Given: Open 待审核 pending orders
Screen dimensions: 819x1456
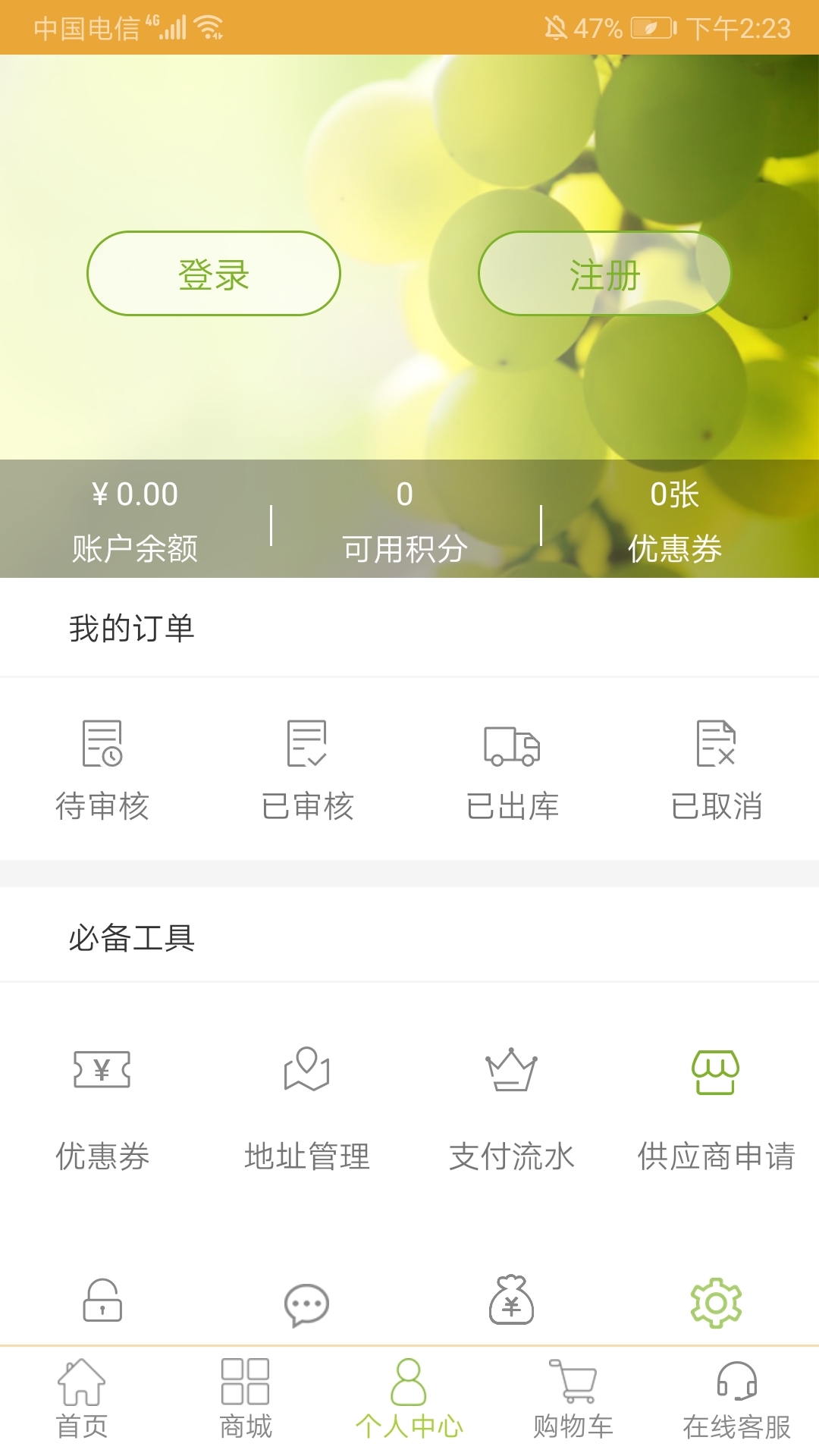Looking at the screenshot, I should tap(102, 769).
